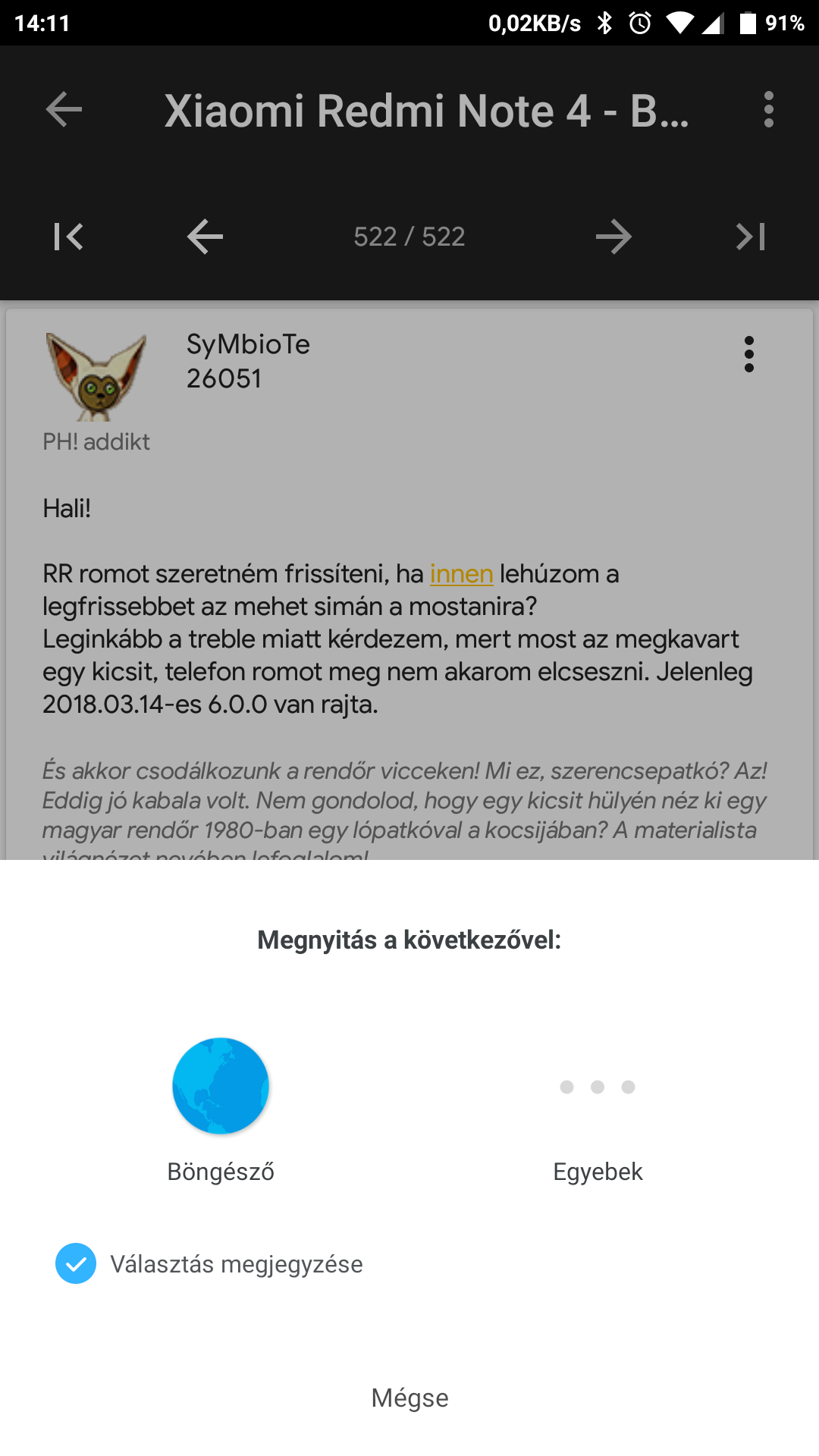Go back from the forum thread
Screen dimensions: 819x1456
coord(64,110)
